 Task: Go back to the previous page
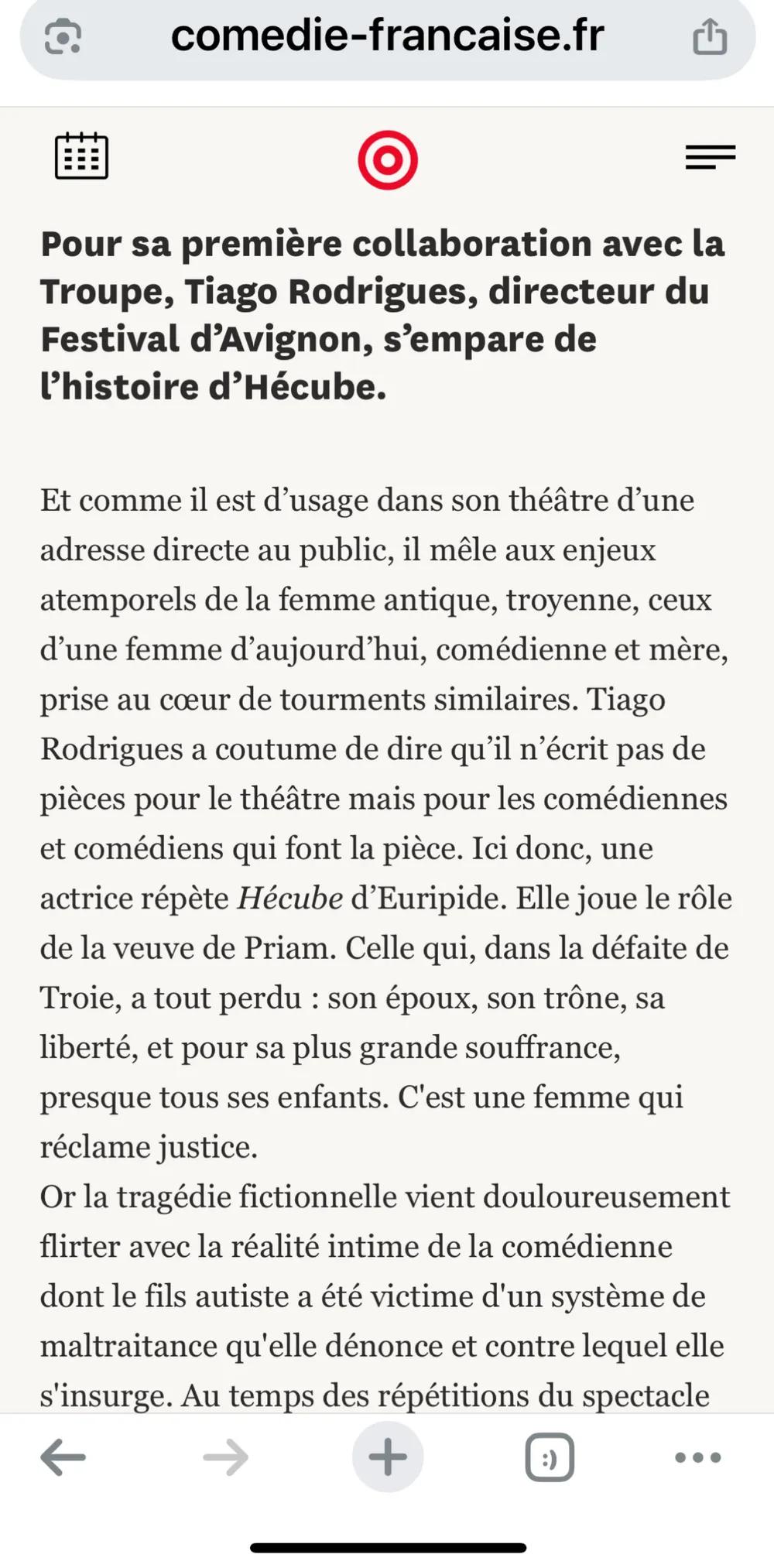(x=63, y=1458)
